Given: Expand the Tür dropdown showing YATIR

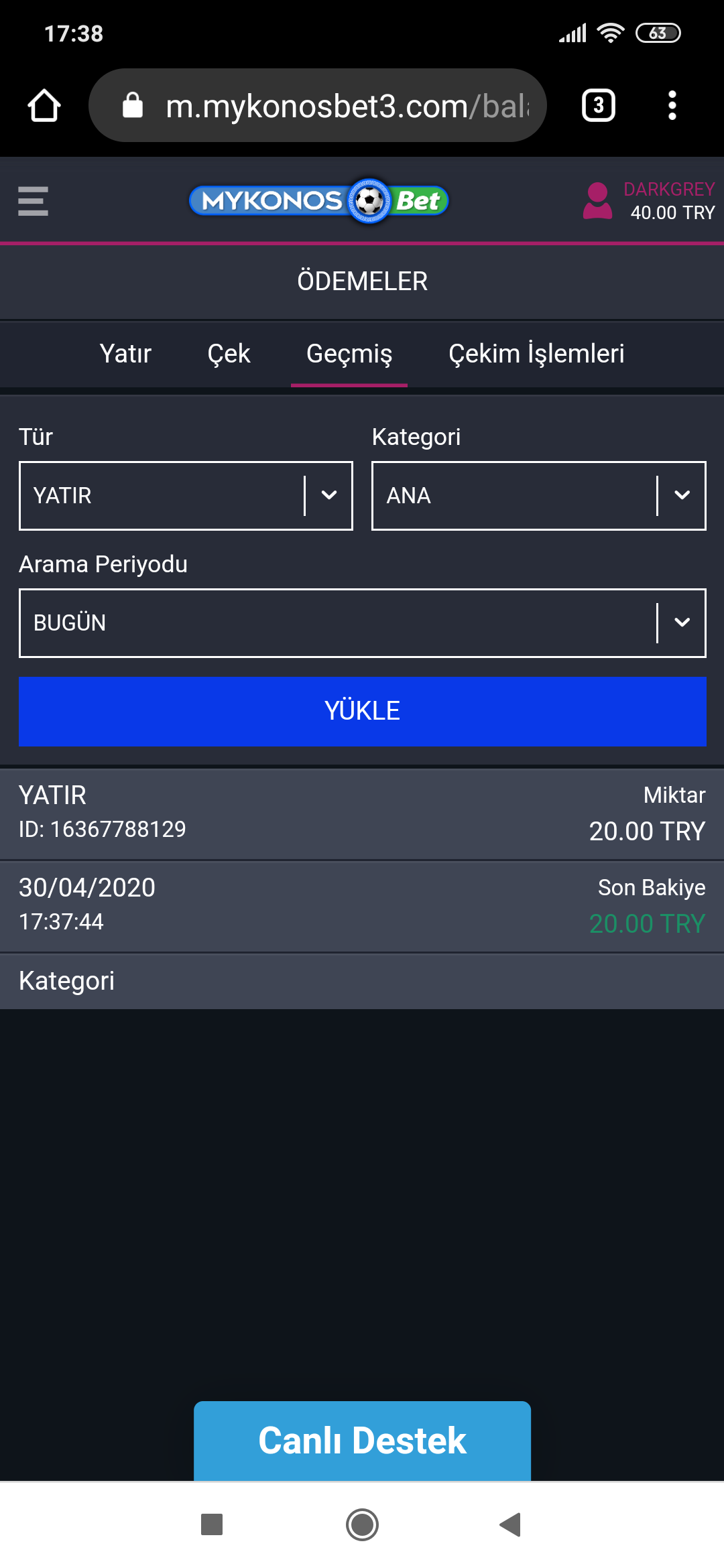Looking at the screenshot, I should click(x=186, y=496).
